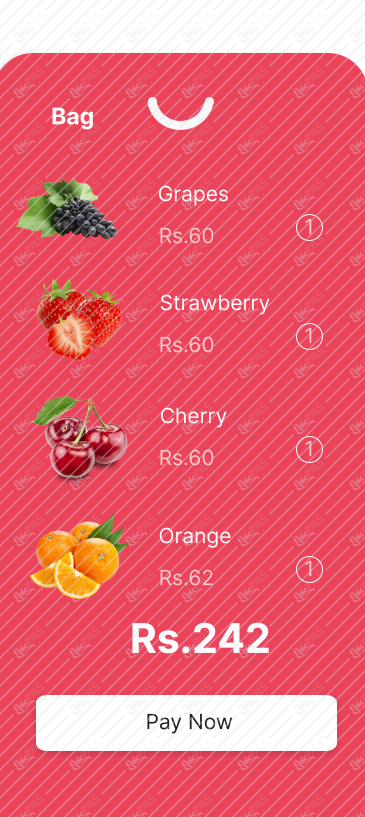This screenshot has height=817, width=365.
Task: Open the Orange item
Action: 195,536
